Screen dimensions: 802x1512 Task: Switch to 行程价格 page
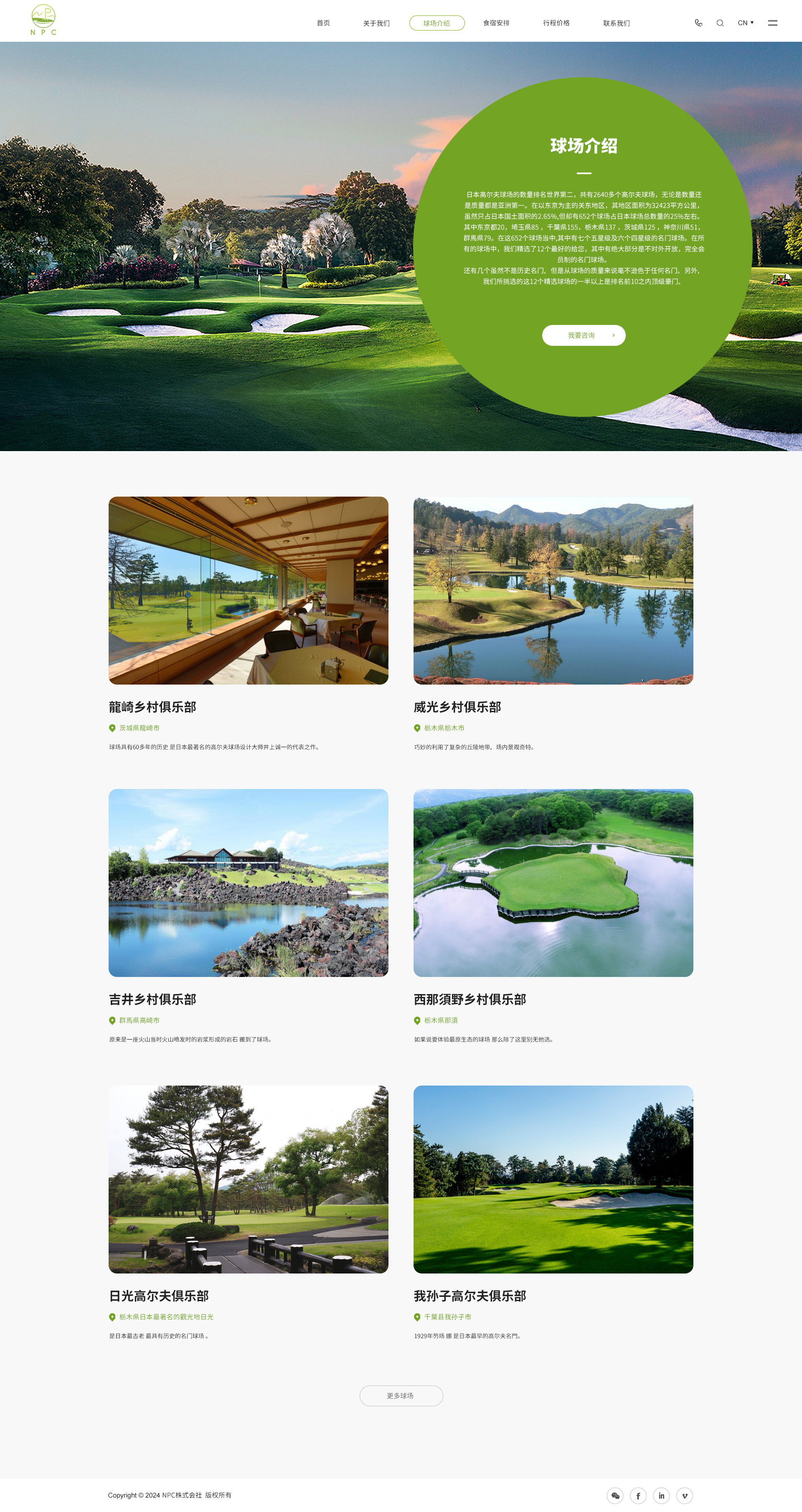click(556, 23)
